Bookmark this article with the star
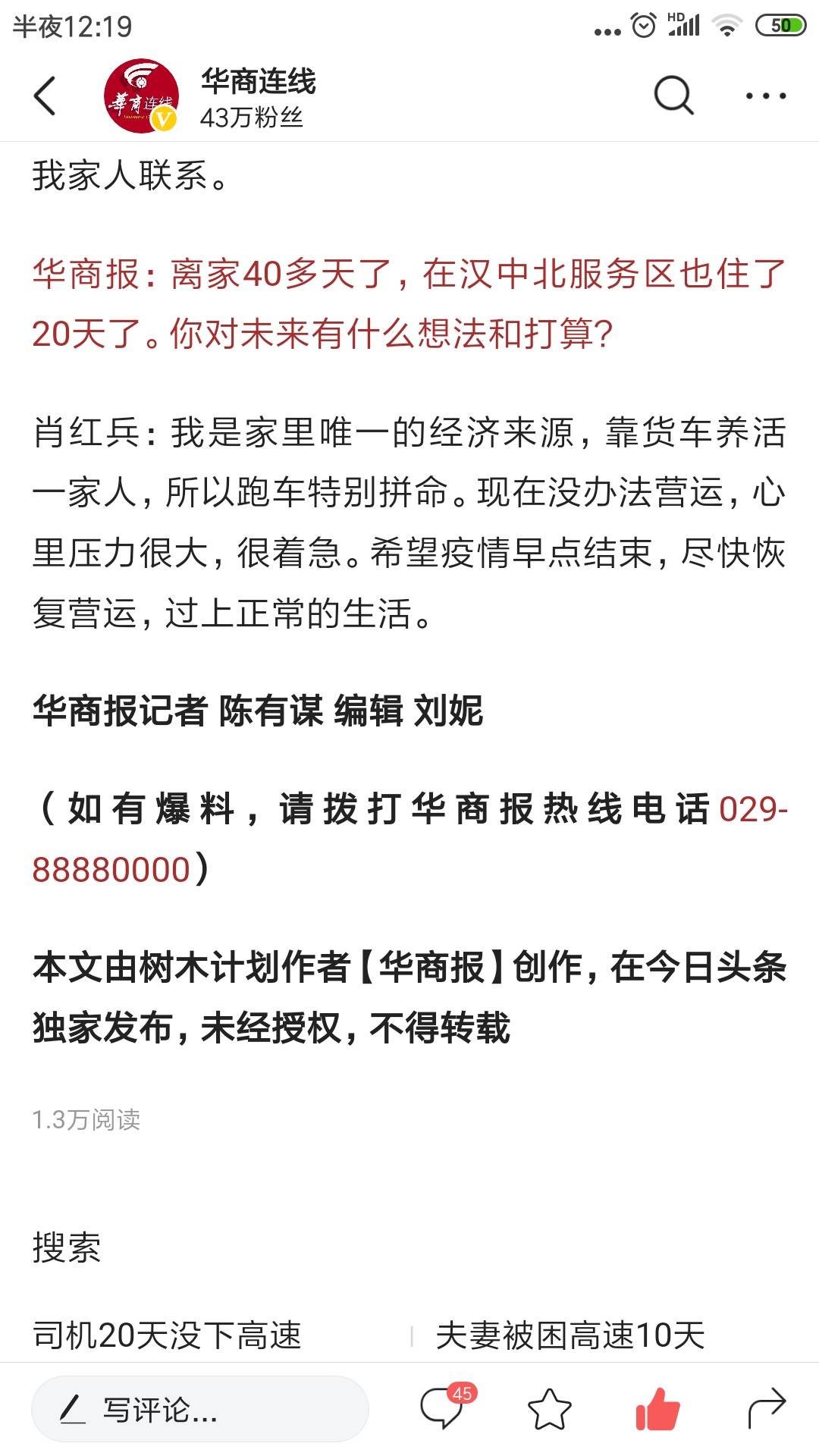 coord(549,1410)
